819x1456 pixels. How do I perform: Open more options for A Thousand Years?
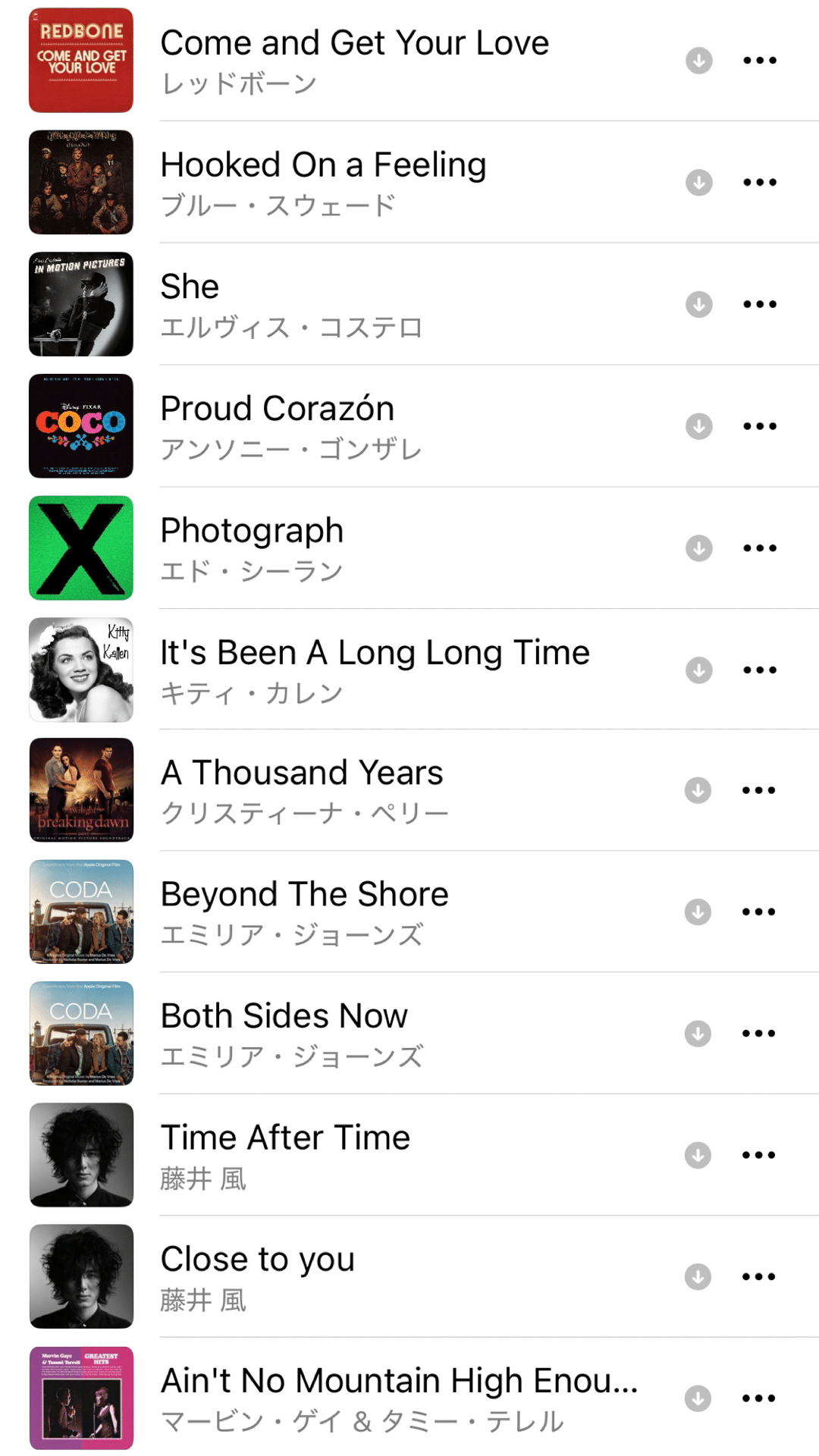click(758, 790)
